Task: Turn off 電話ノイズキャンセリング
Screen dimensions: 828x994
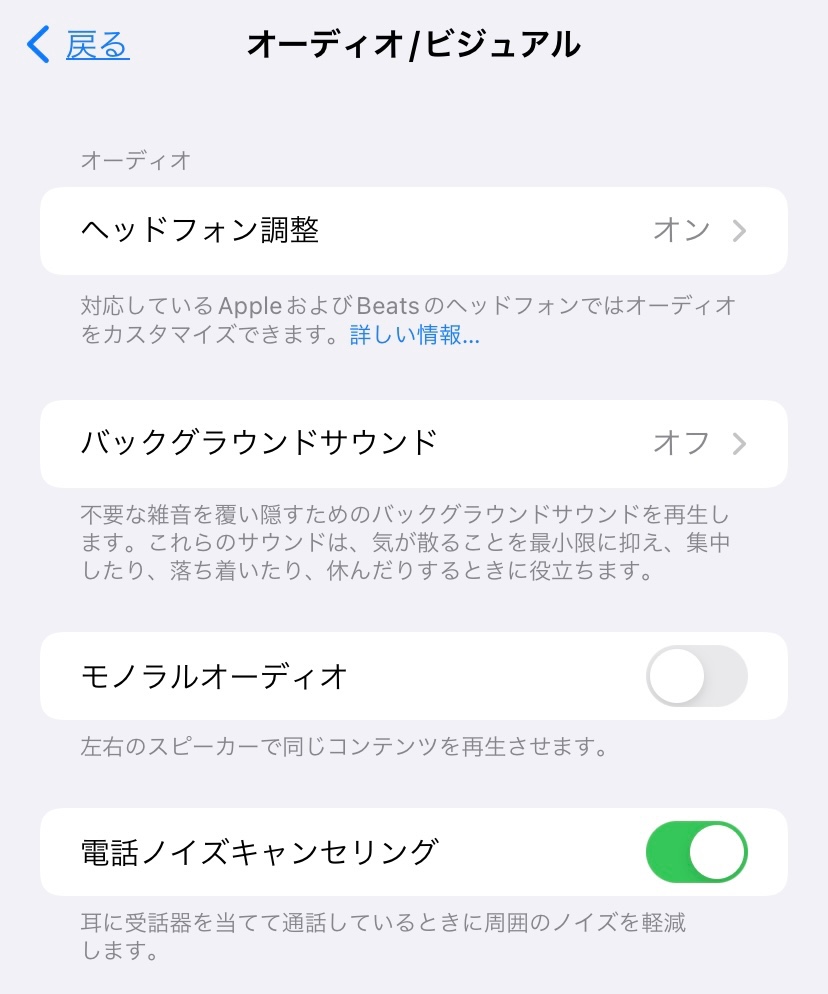Action: [696, 853]
